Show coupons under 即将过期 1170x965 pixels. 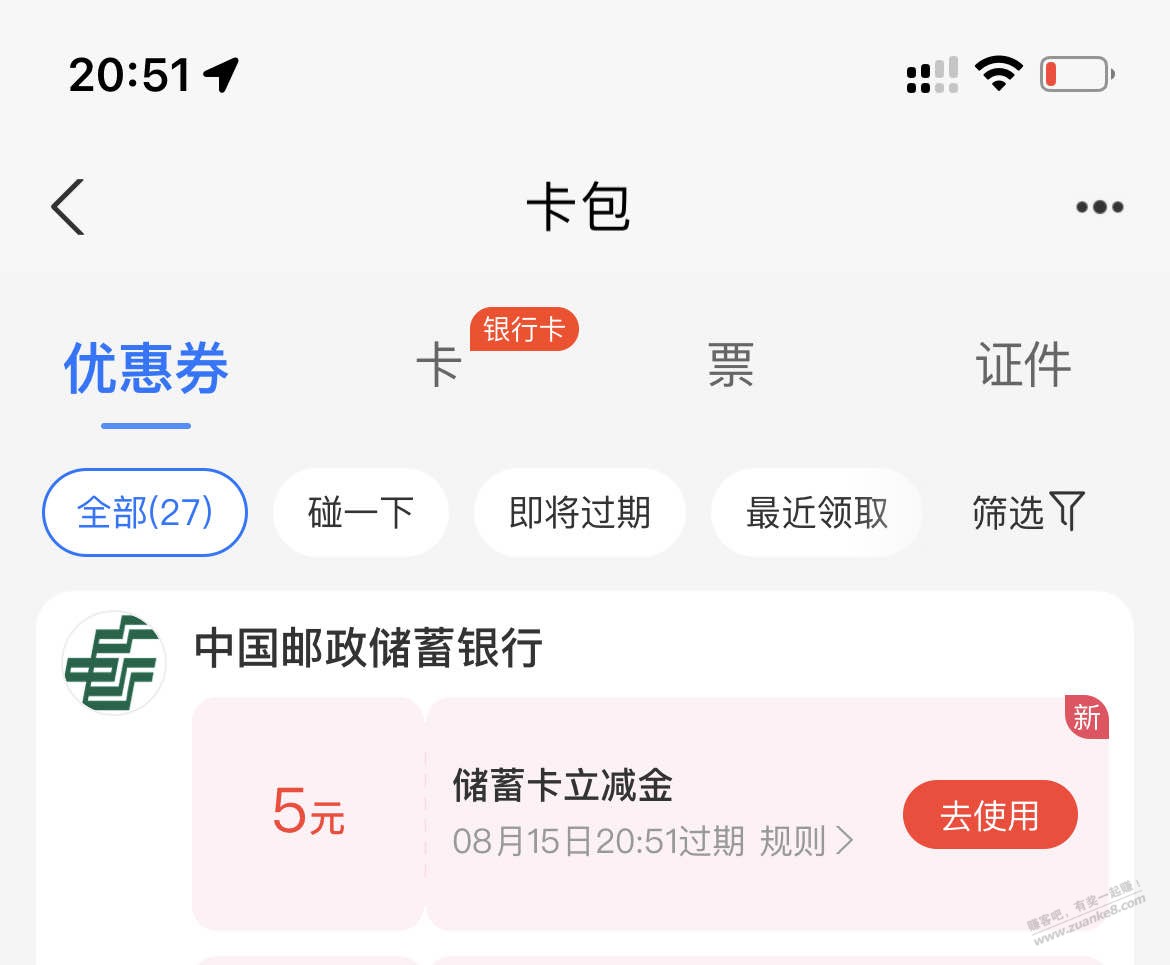tap(580, 513)
